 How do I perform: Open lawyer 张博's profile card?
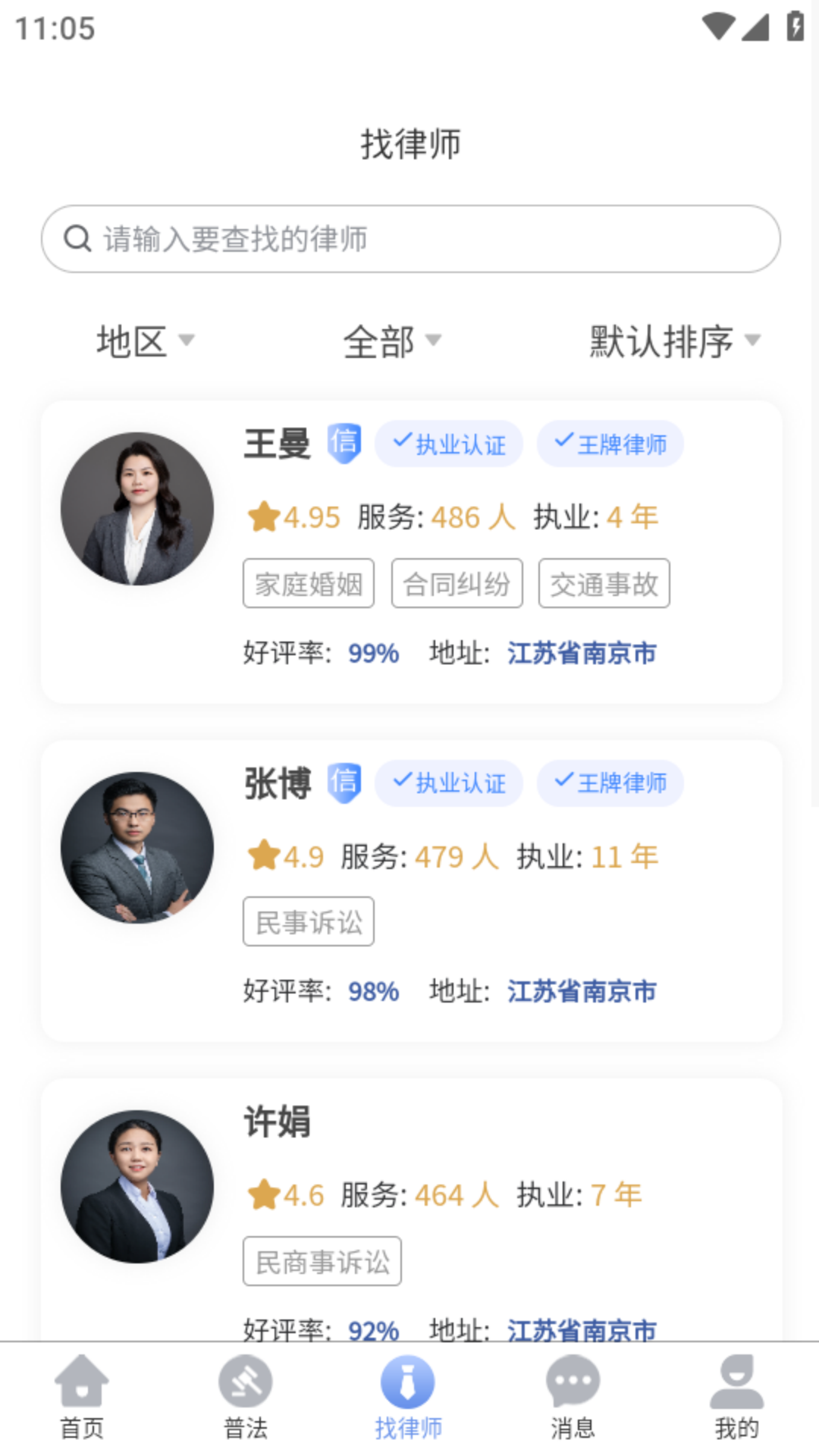click(x=411, y=891)
